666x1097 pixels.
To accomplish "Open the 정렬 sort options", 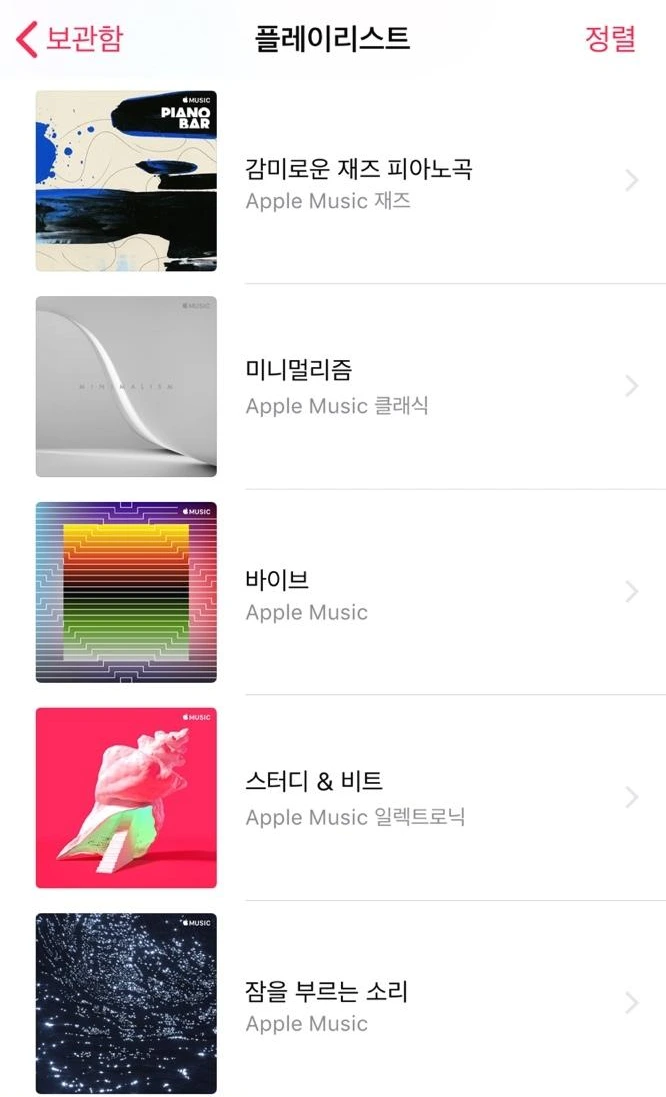I will (610, 39).
